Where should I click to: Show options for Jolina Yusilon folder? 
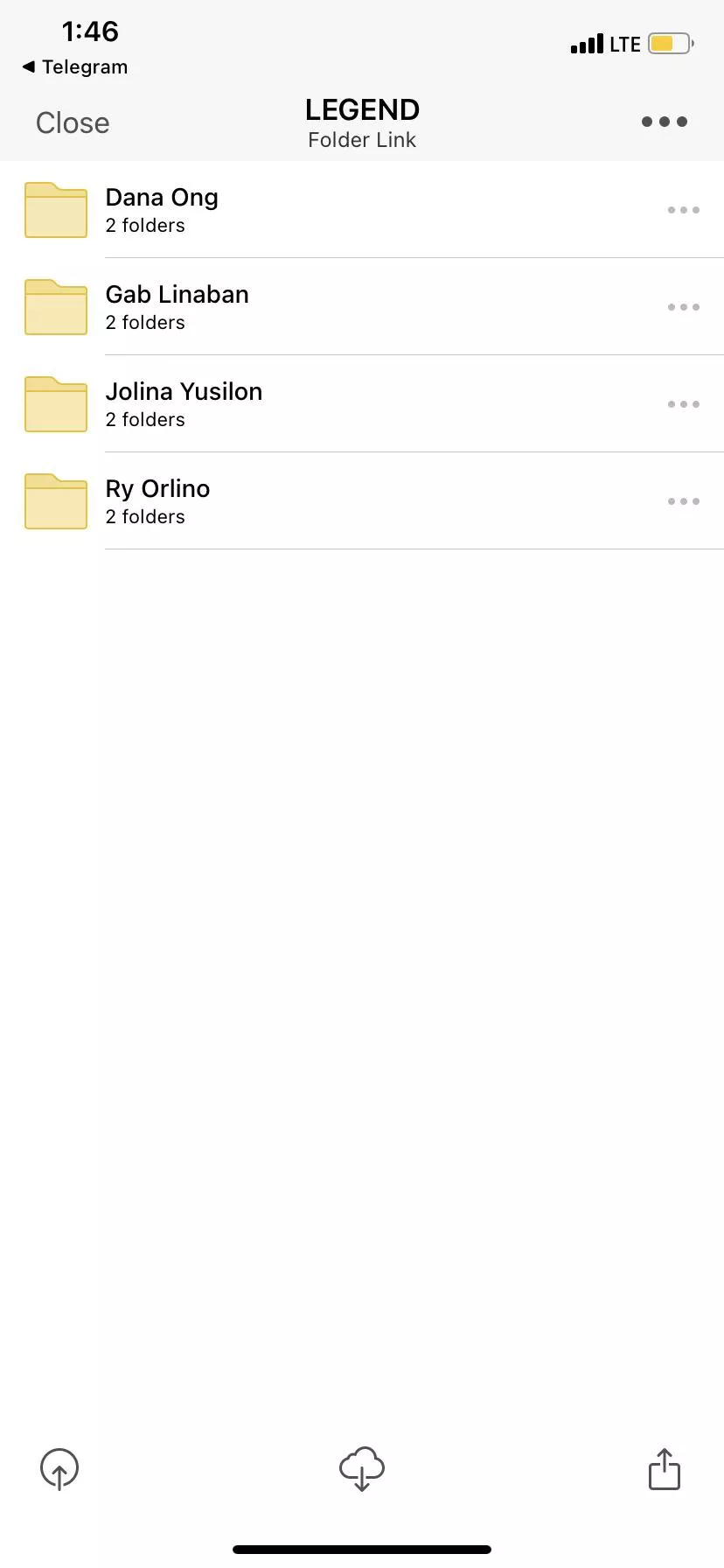click(683, 404)
